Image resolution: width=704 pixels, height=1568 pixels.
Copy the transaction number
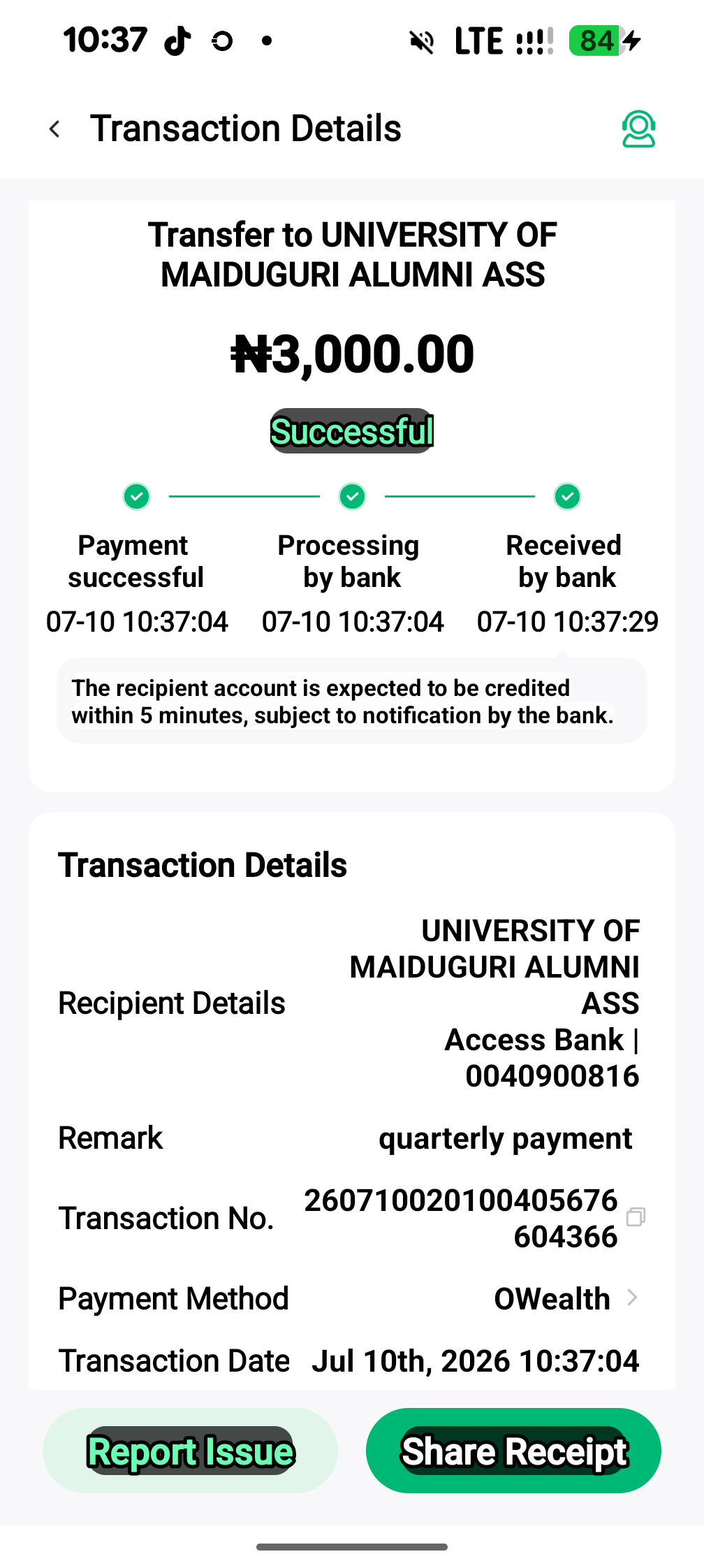(636, 1217)
